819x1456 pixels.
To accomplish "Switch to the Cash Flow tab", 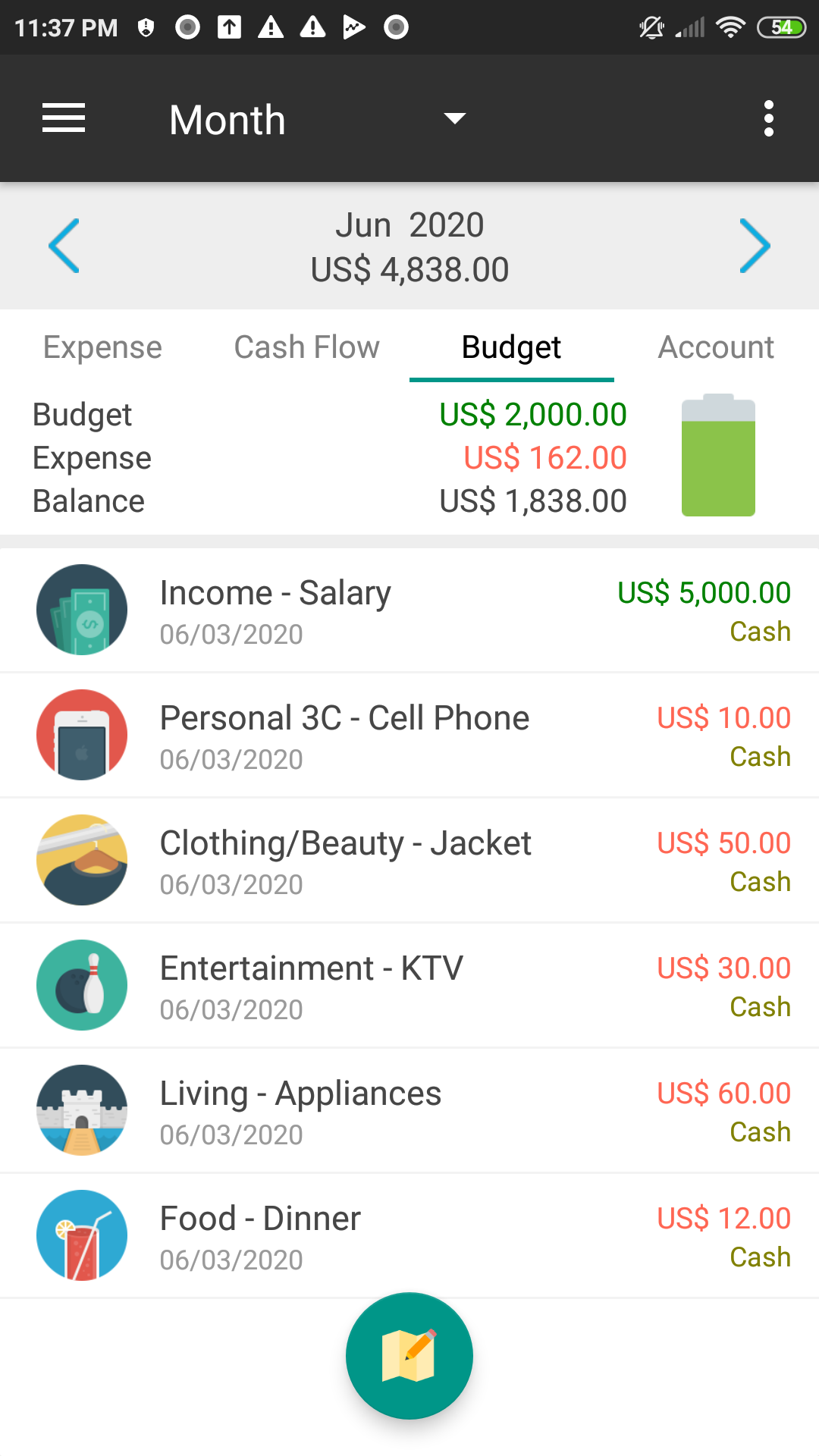I will point(306,347).
